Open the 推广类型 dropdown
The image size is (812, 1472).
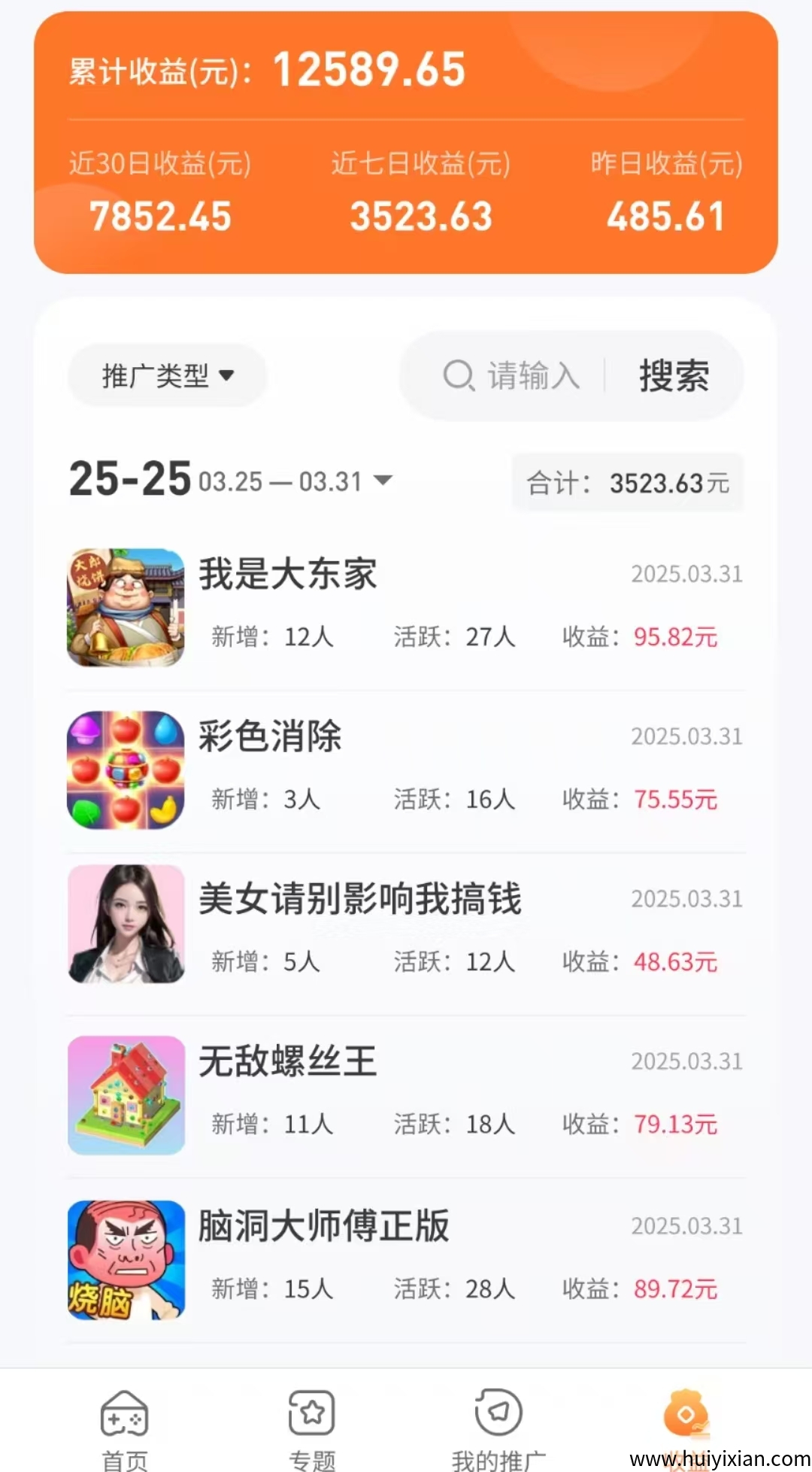[168, 375]
